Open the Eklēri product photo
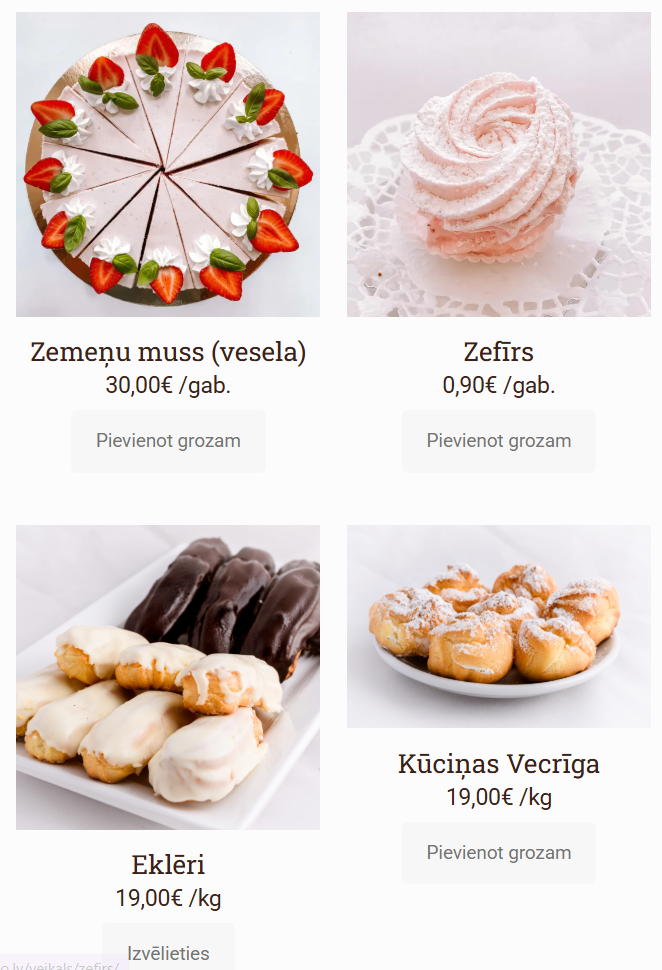 tap(168, 677)
